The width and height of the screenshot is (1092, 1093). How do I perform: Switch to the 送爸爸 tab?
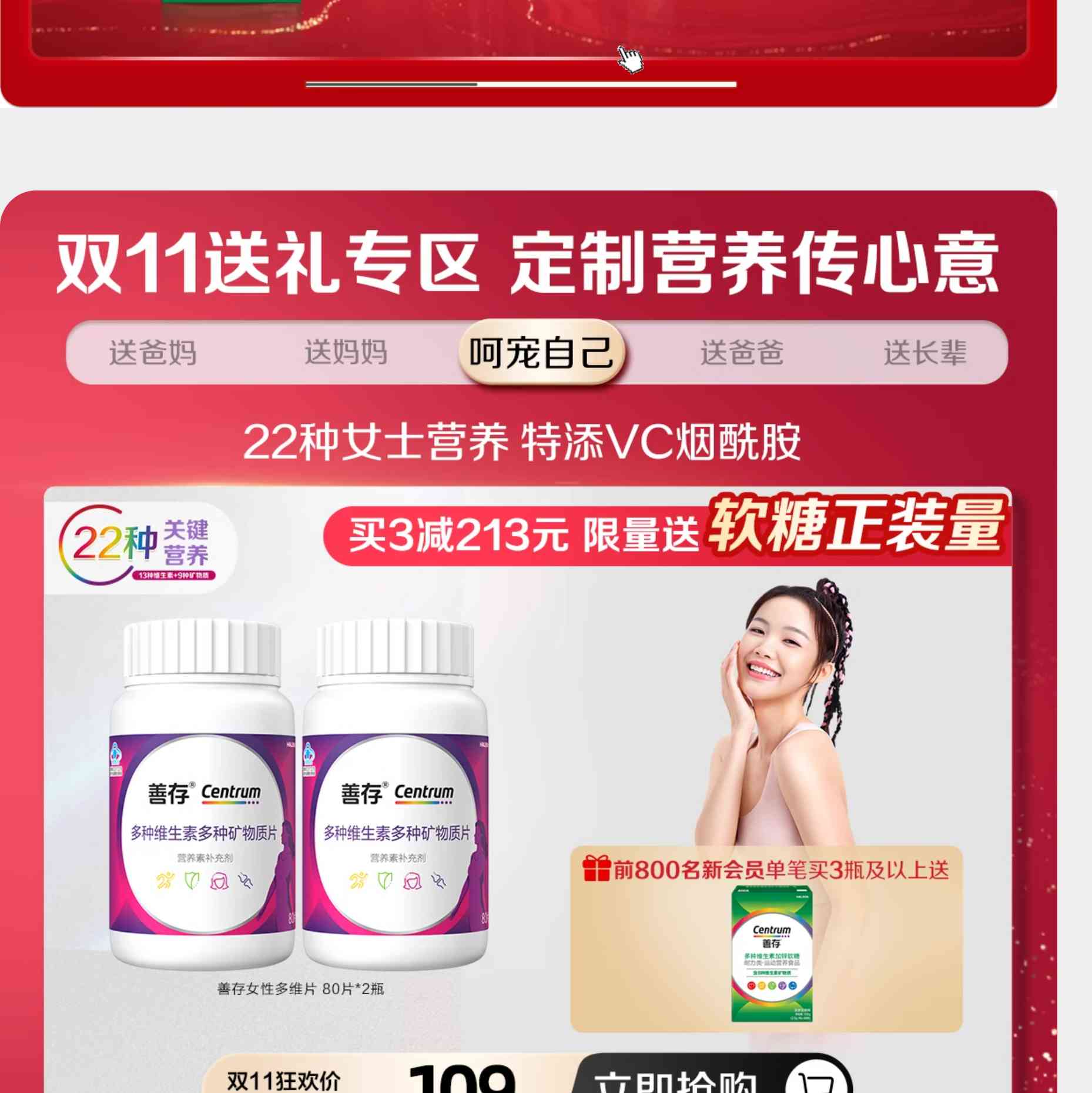[x=742, y=353]
